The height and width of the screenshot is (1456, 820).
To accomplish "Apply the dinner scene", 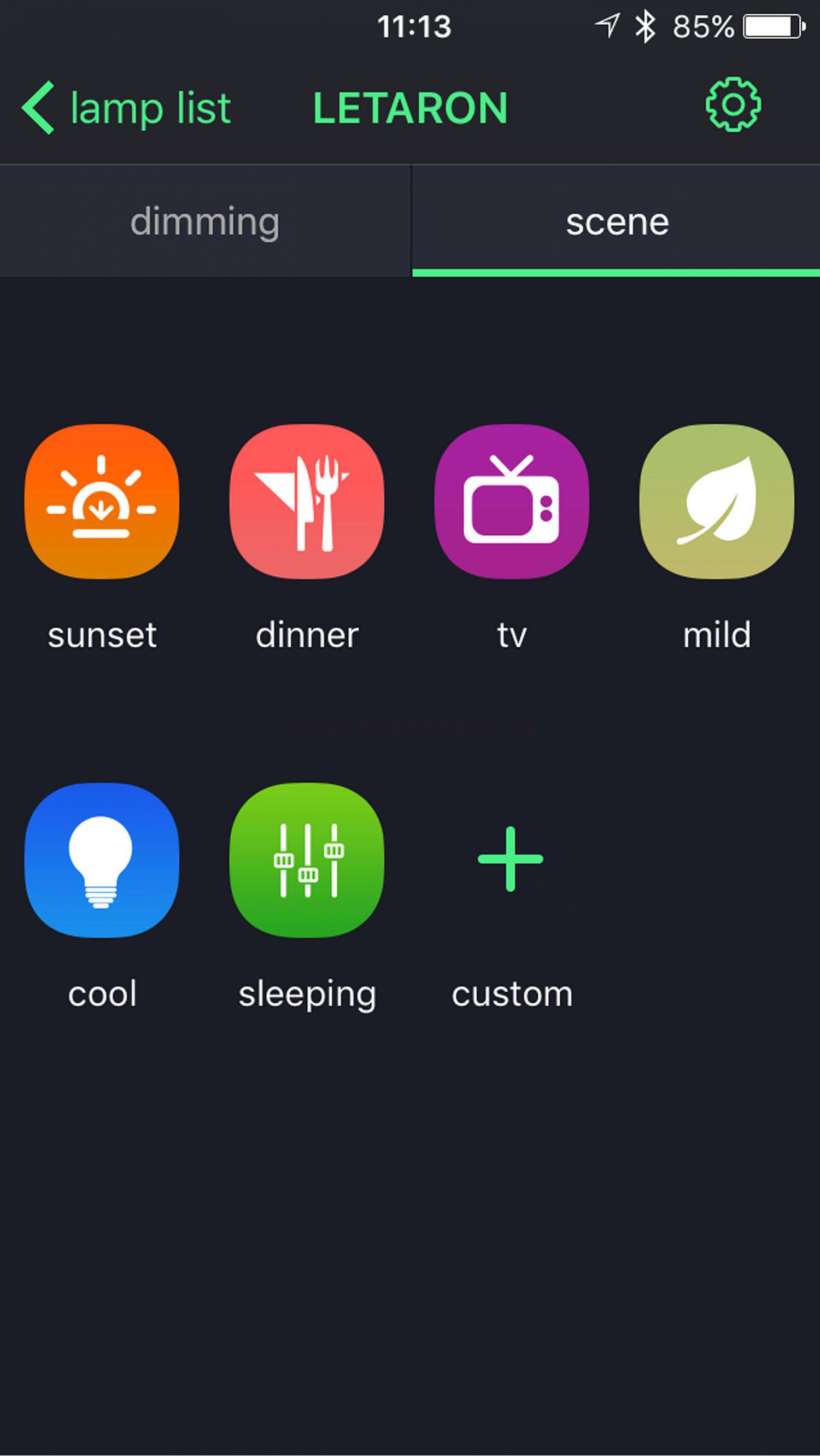I will [x=307, y=501].
